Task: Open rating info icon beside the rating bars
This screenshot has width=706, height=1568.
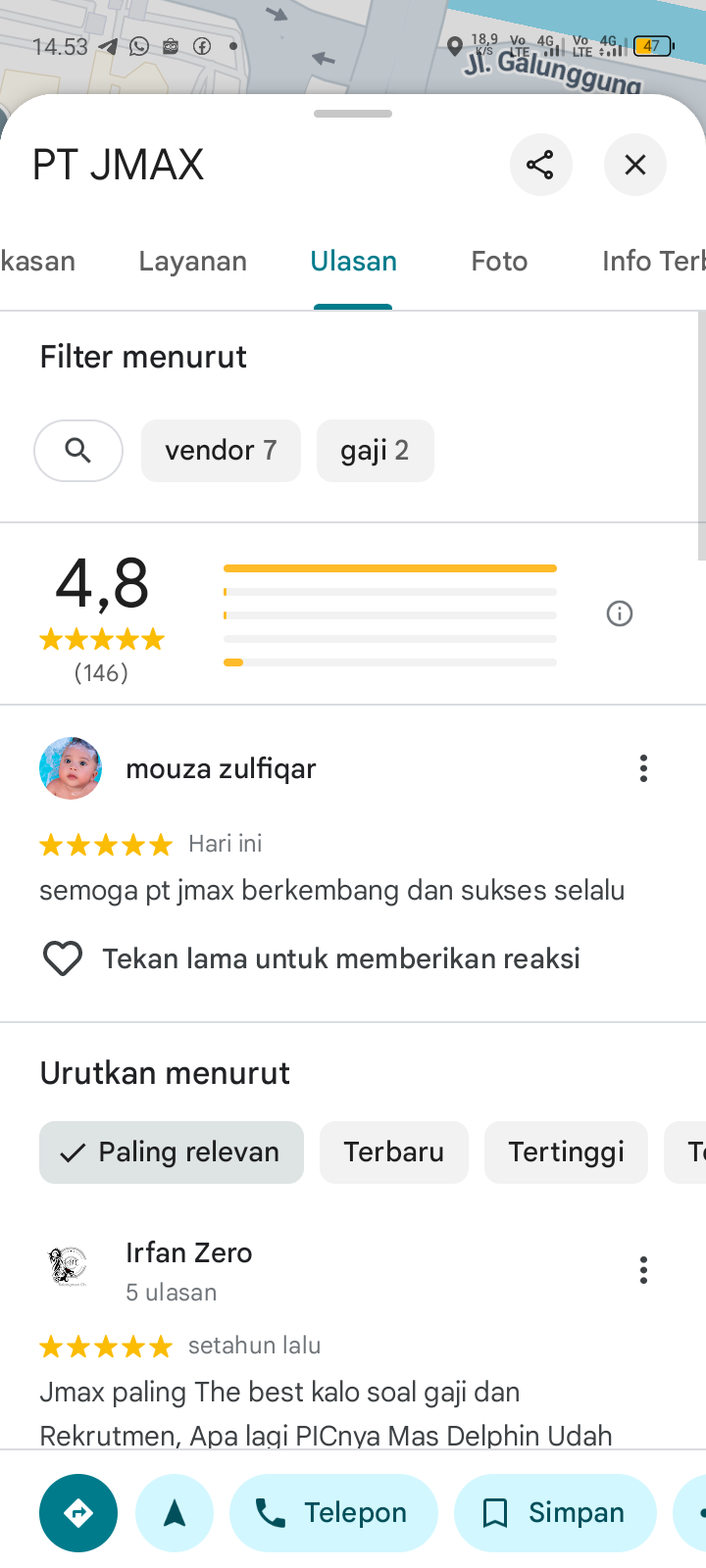Action: tap(620, 613)
